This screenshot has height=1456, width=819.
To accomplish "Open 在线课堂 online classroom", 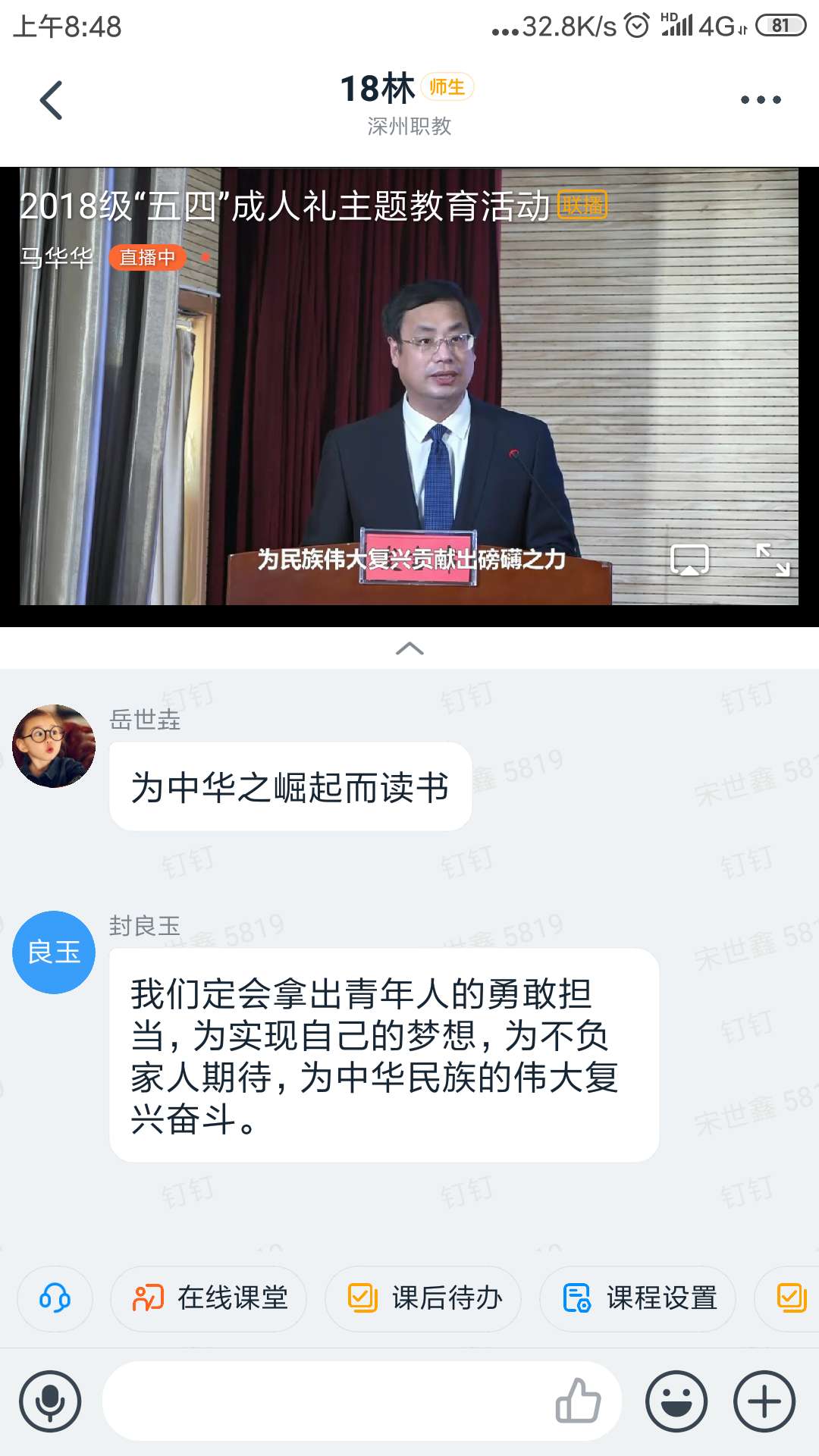I will click(209, 1298).
